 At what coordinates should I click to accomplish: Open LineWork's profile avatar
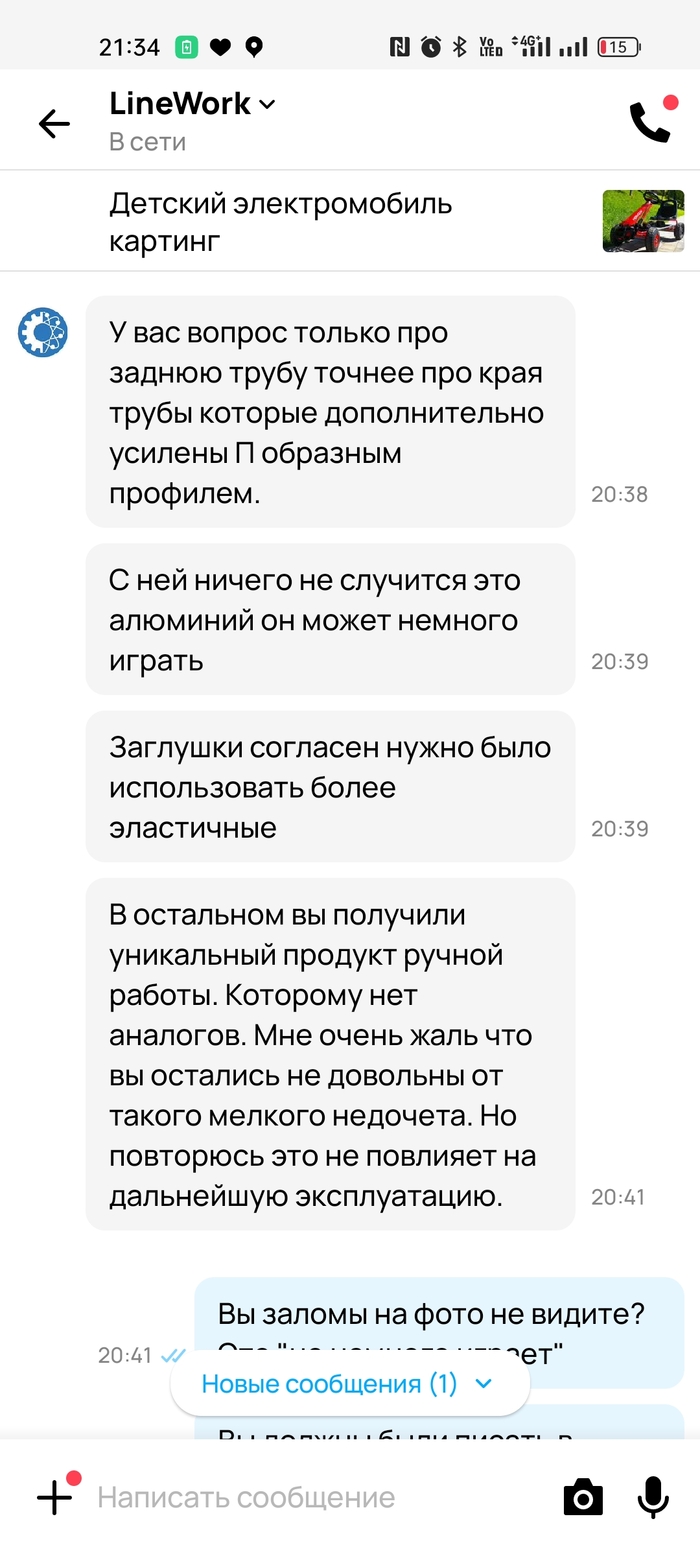click(42, 331)
